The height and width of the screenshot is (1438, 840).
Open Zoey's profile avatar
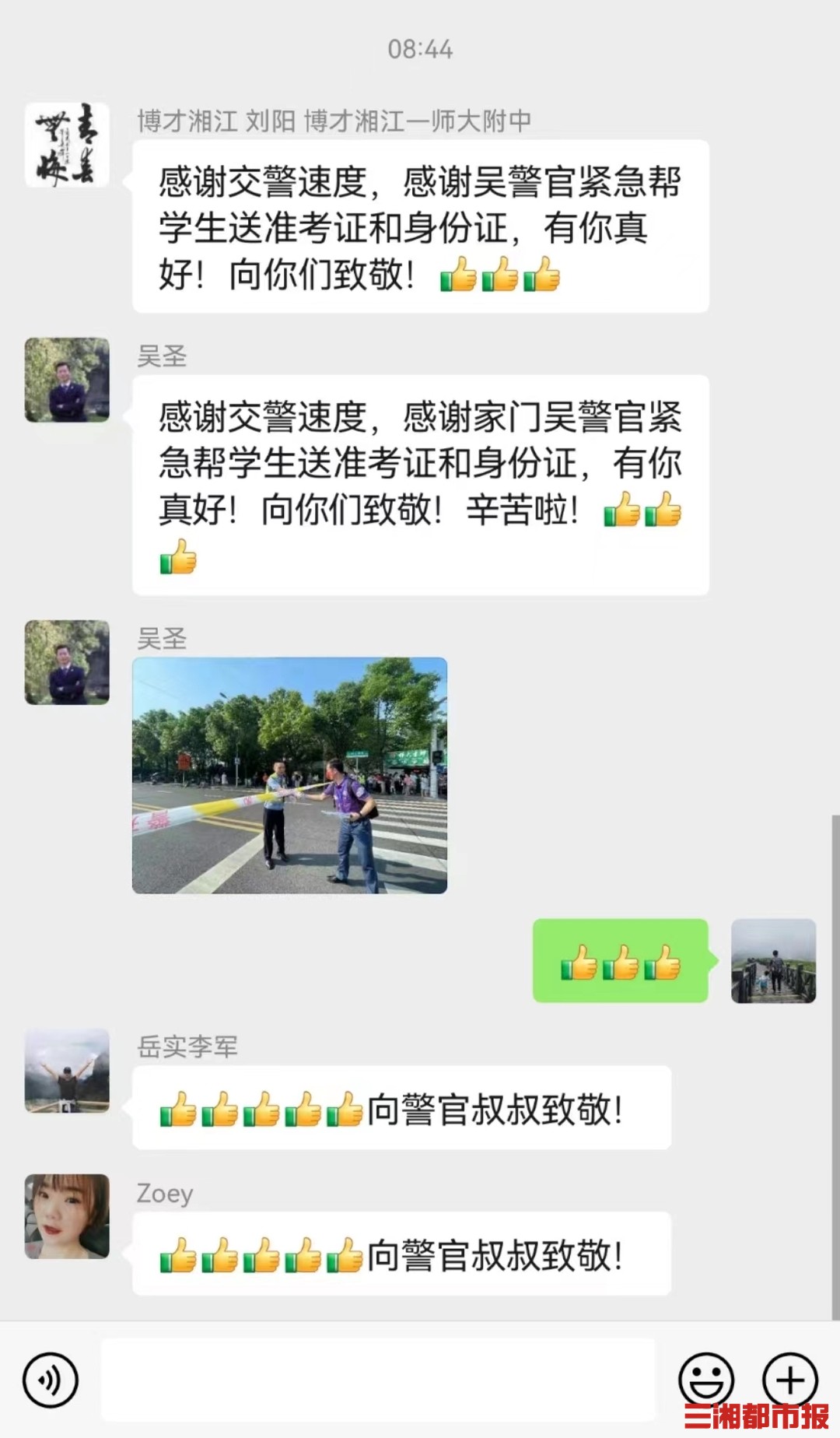[67, 1216]
